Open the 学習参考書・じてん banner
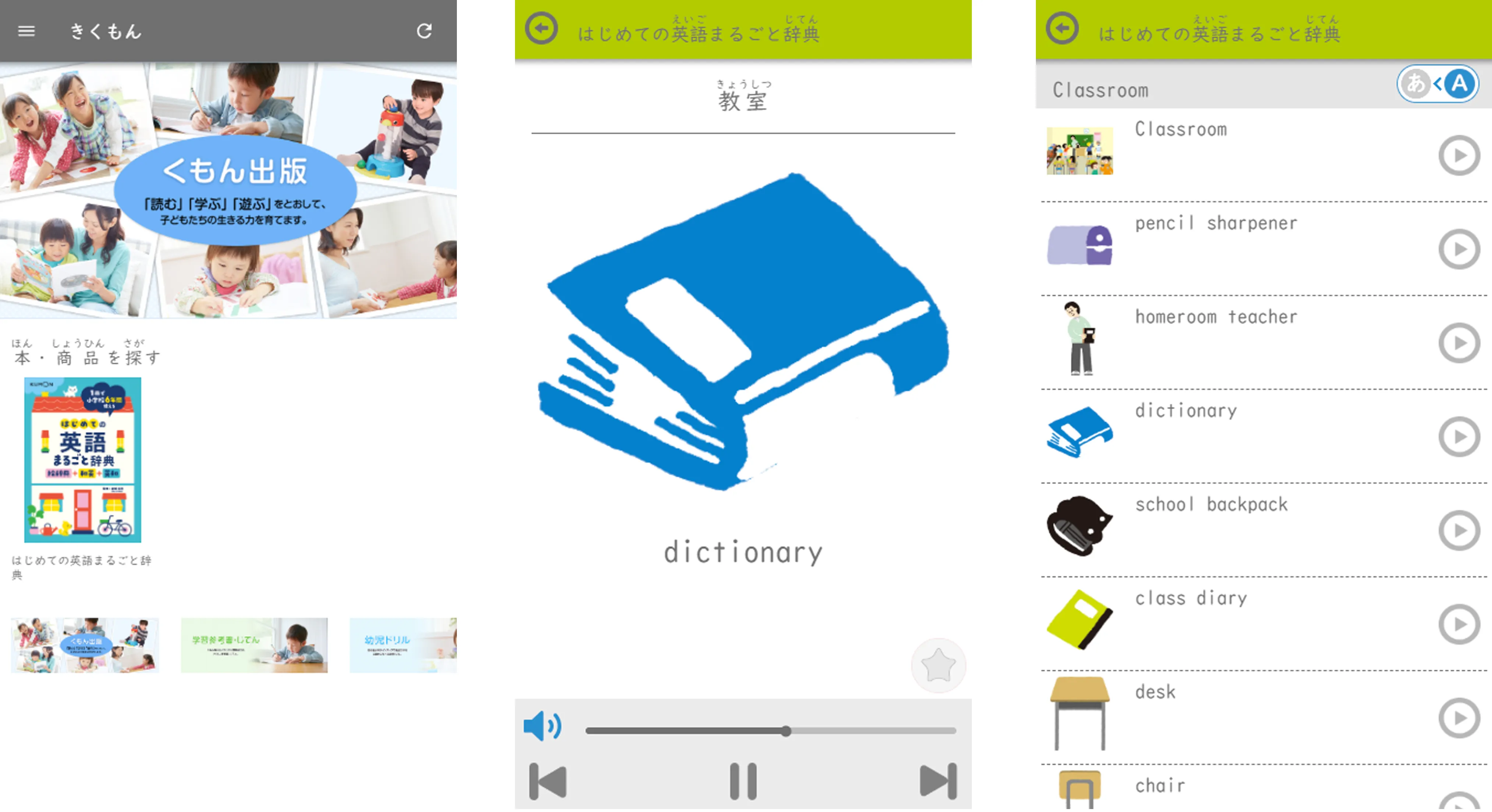Image resolution: width=1492 pixels, height=812 pixels. tap(254, 645)
